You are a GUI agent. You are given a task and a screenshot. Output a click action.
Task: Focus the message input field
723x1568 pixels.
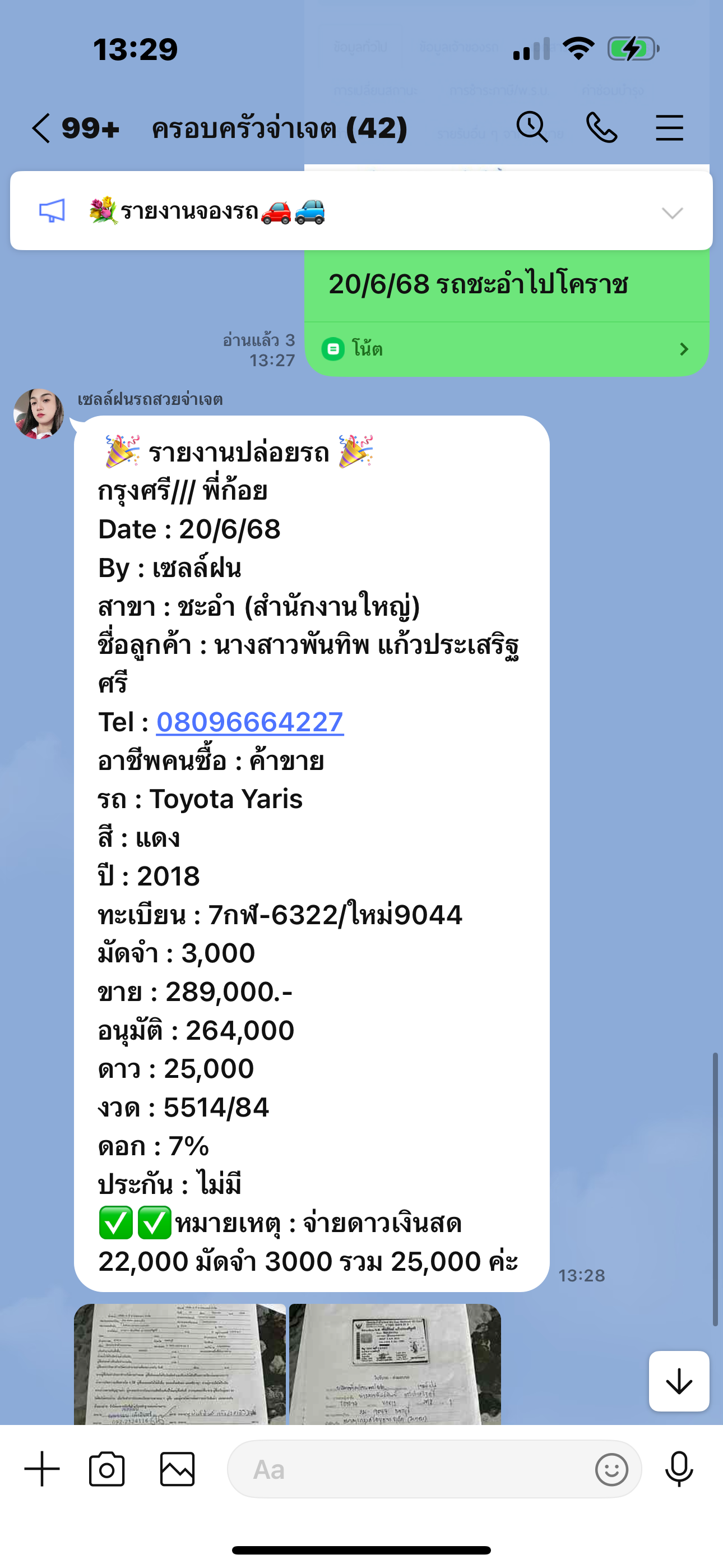tap(414, 1469)
